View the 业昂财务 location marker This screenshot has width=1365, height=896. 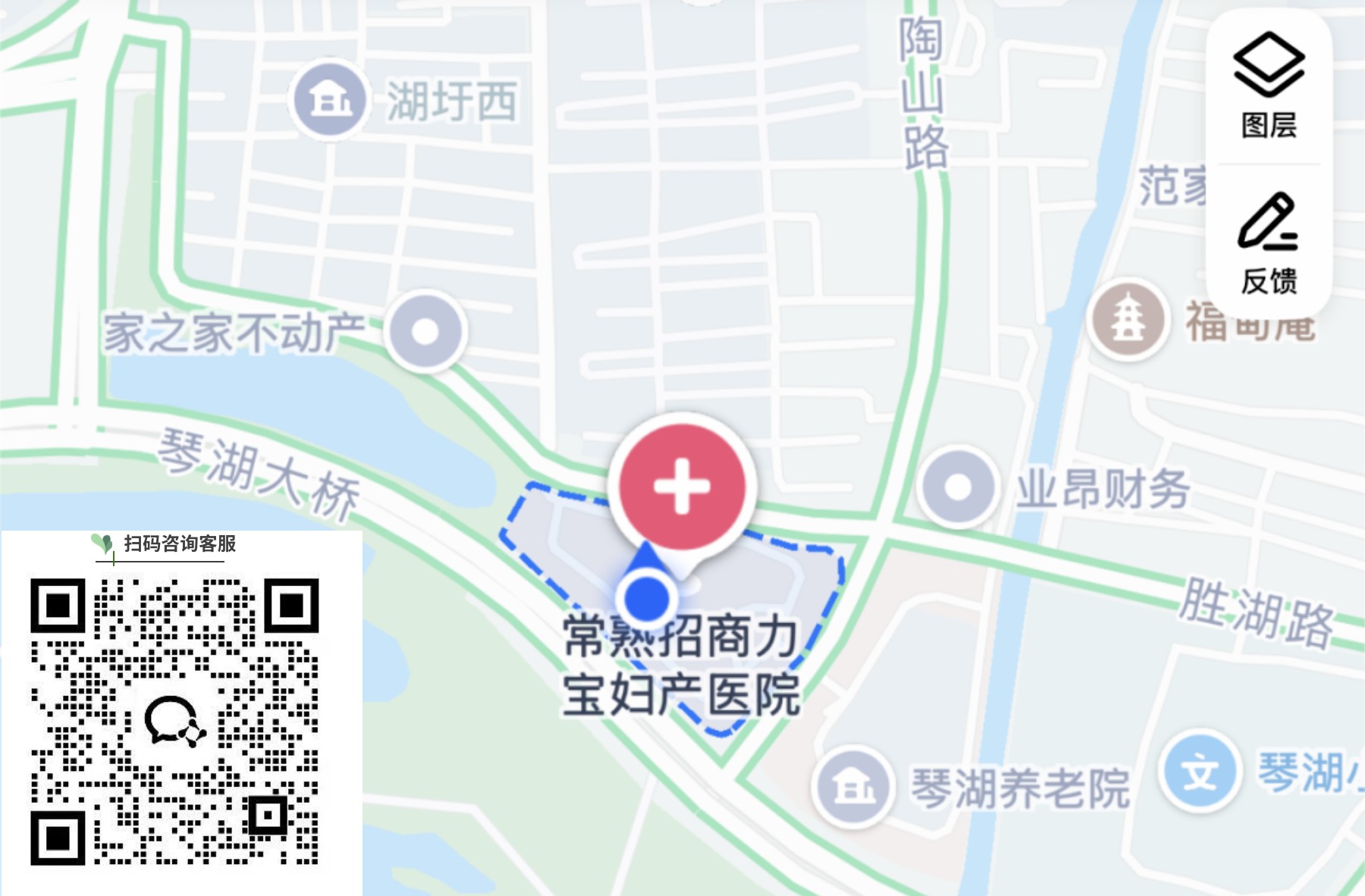958,487
